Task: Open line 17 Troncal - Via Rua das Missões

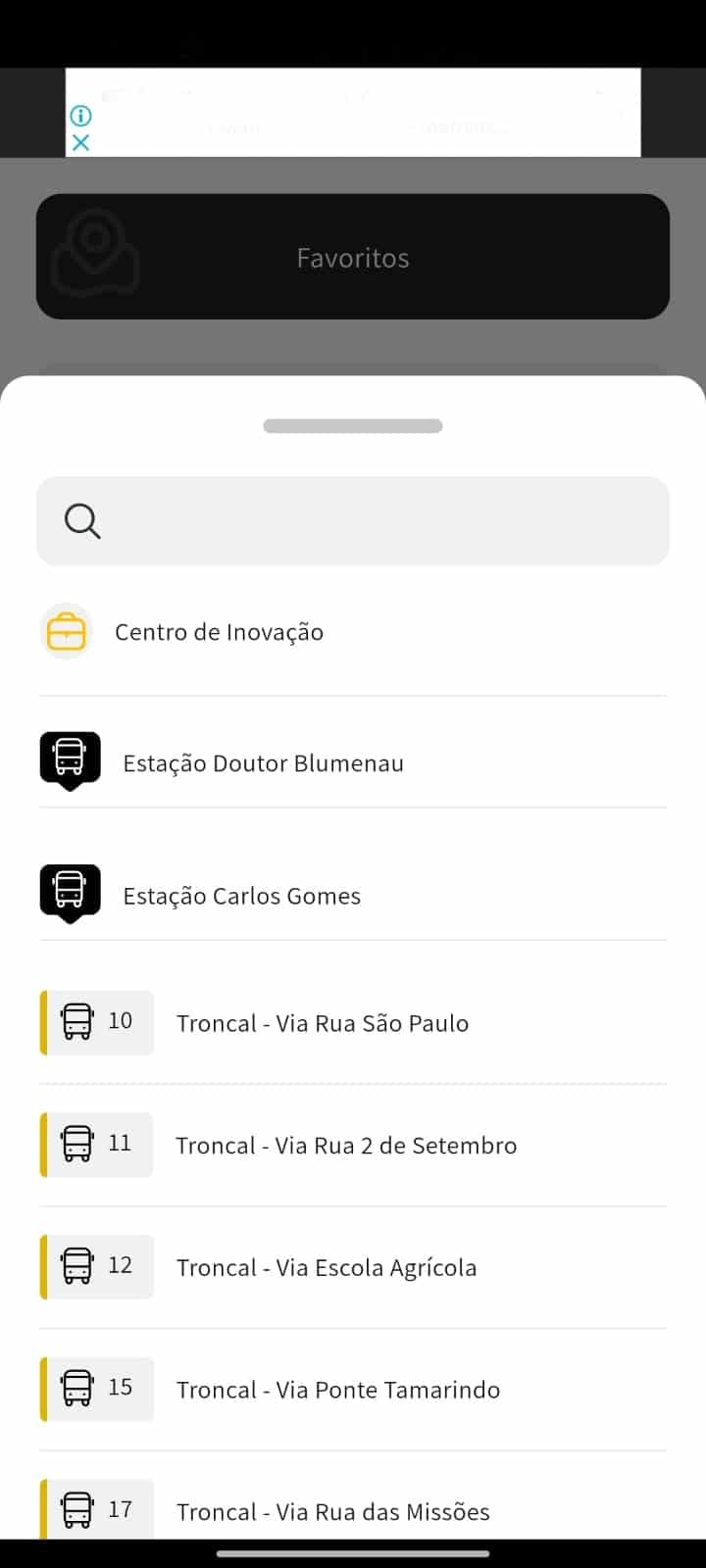Action: click(x=353, y=1509)
